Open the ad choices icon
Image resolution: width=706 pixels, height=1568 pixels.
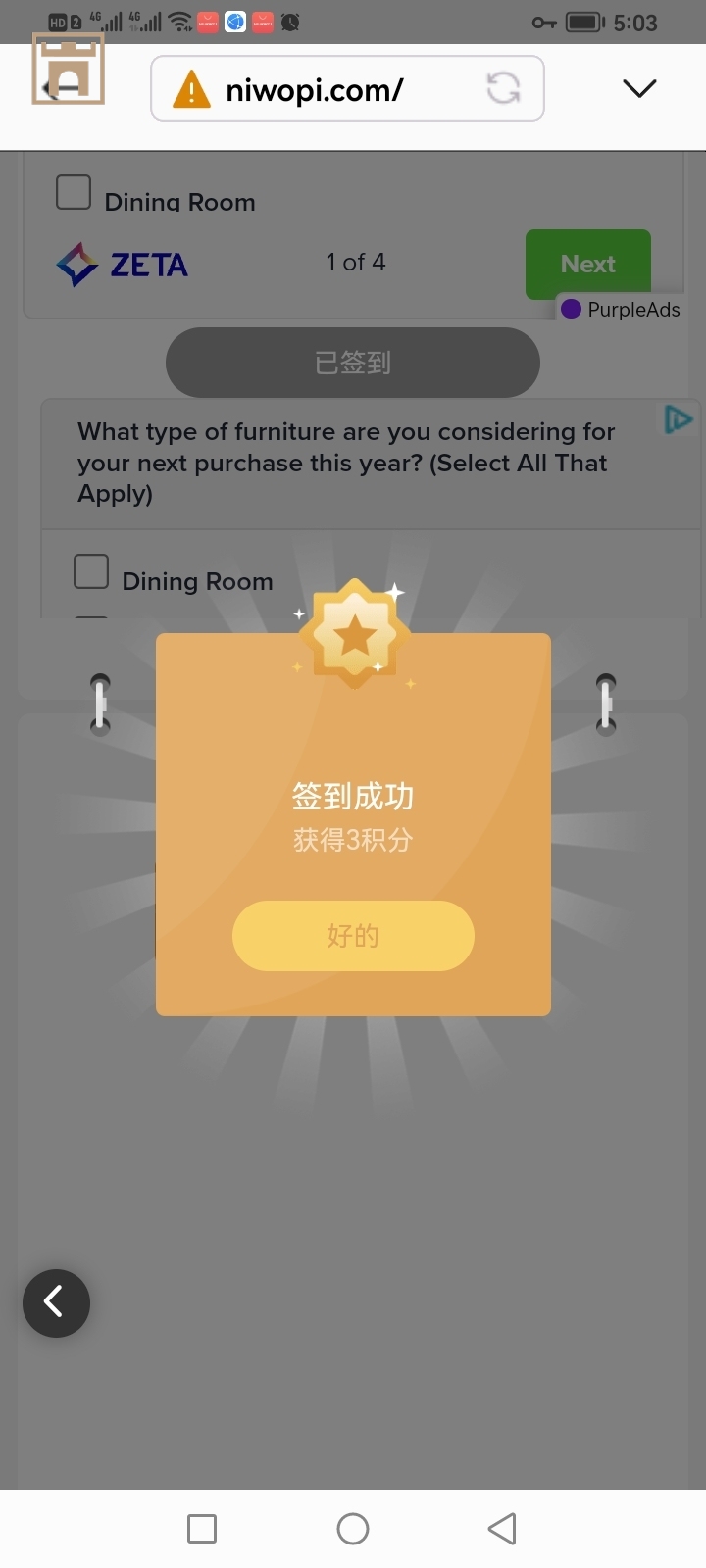[679, 419]
